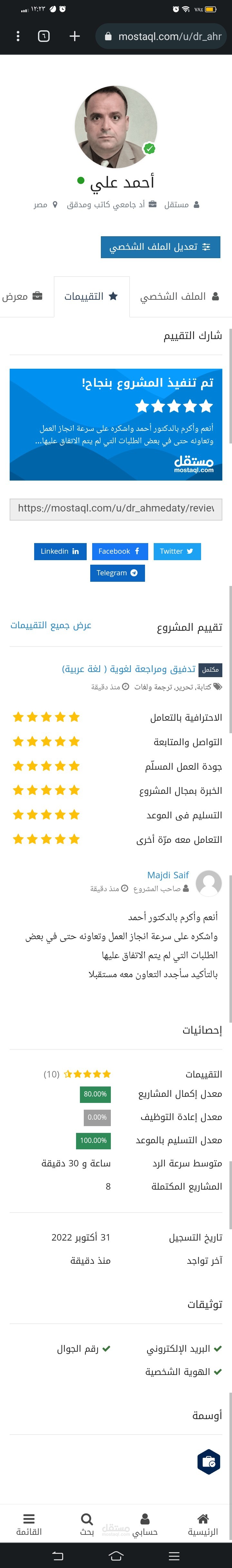Open حسابي in bottom bar
Image resolution: width=232 pixels, height=1568 pixels.
click(145, 1525)
